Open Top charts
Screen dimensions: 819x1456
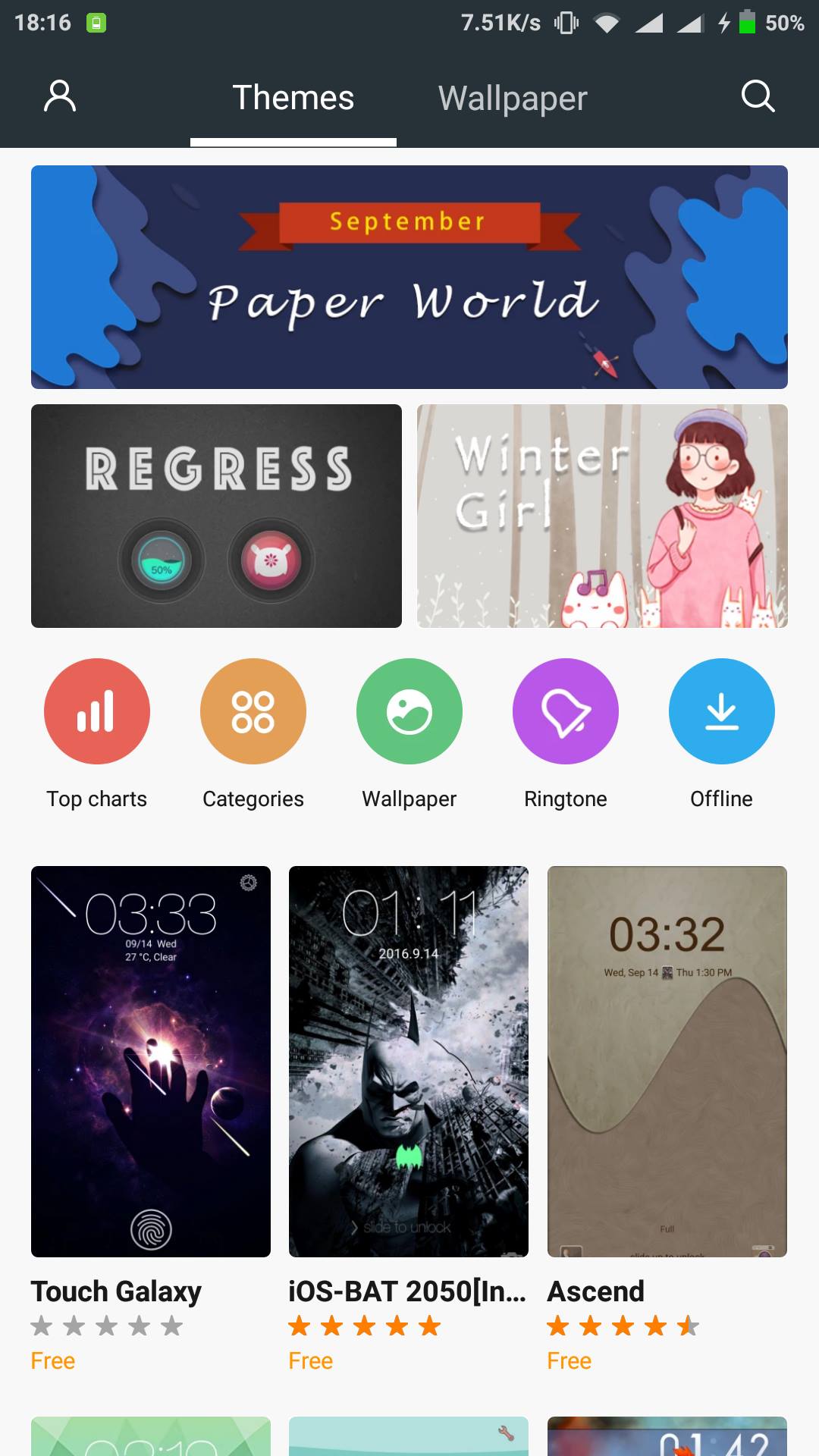pos(97,734)
